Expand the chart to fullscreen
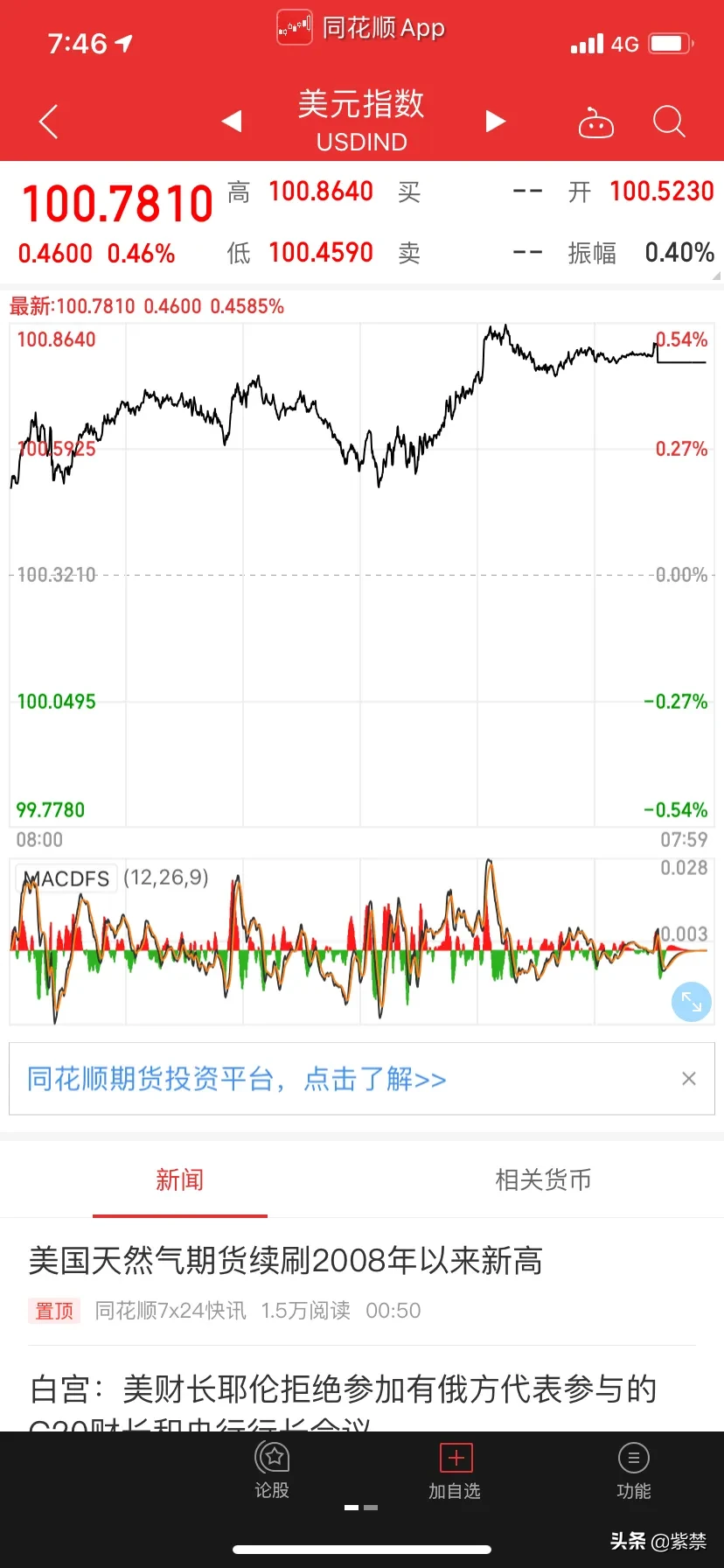724x1568 pixels. pos(692,1002)
